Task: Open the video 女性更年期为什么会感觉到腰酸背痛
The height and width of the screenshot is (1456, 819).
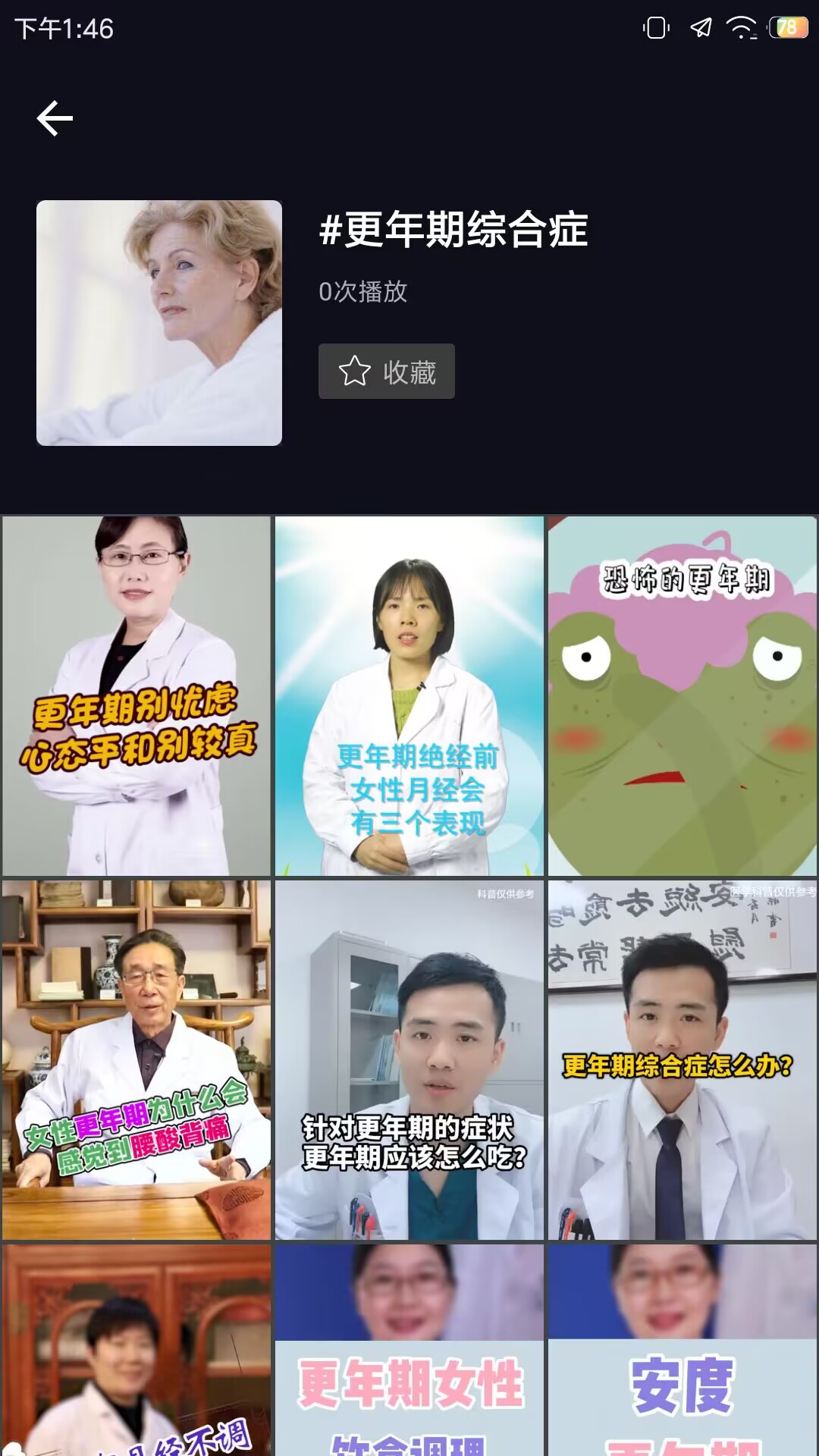Action: tap(135, 1058)
